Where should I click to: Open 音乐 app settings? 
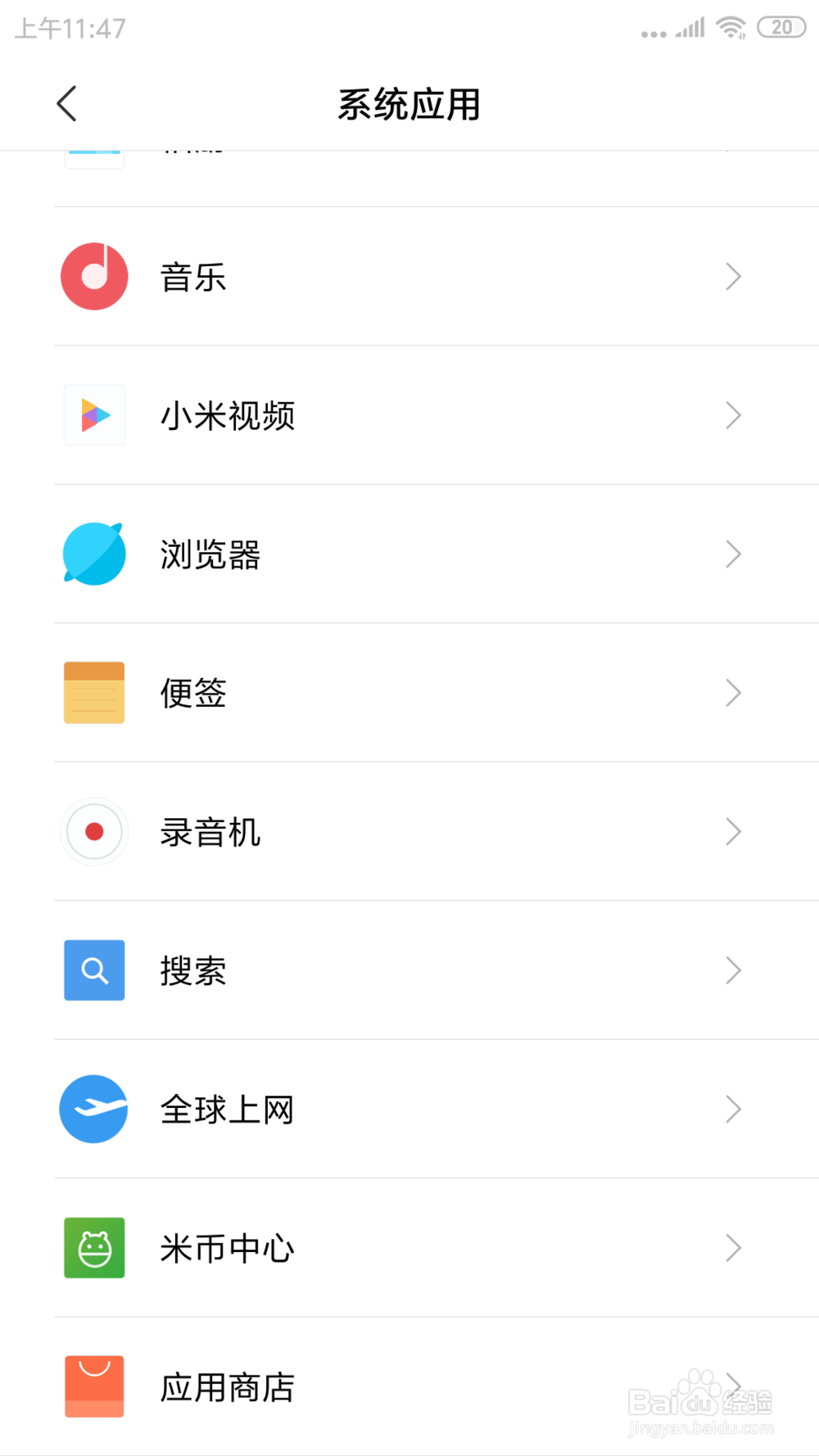click(409, 277)
